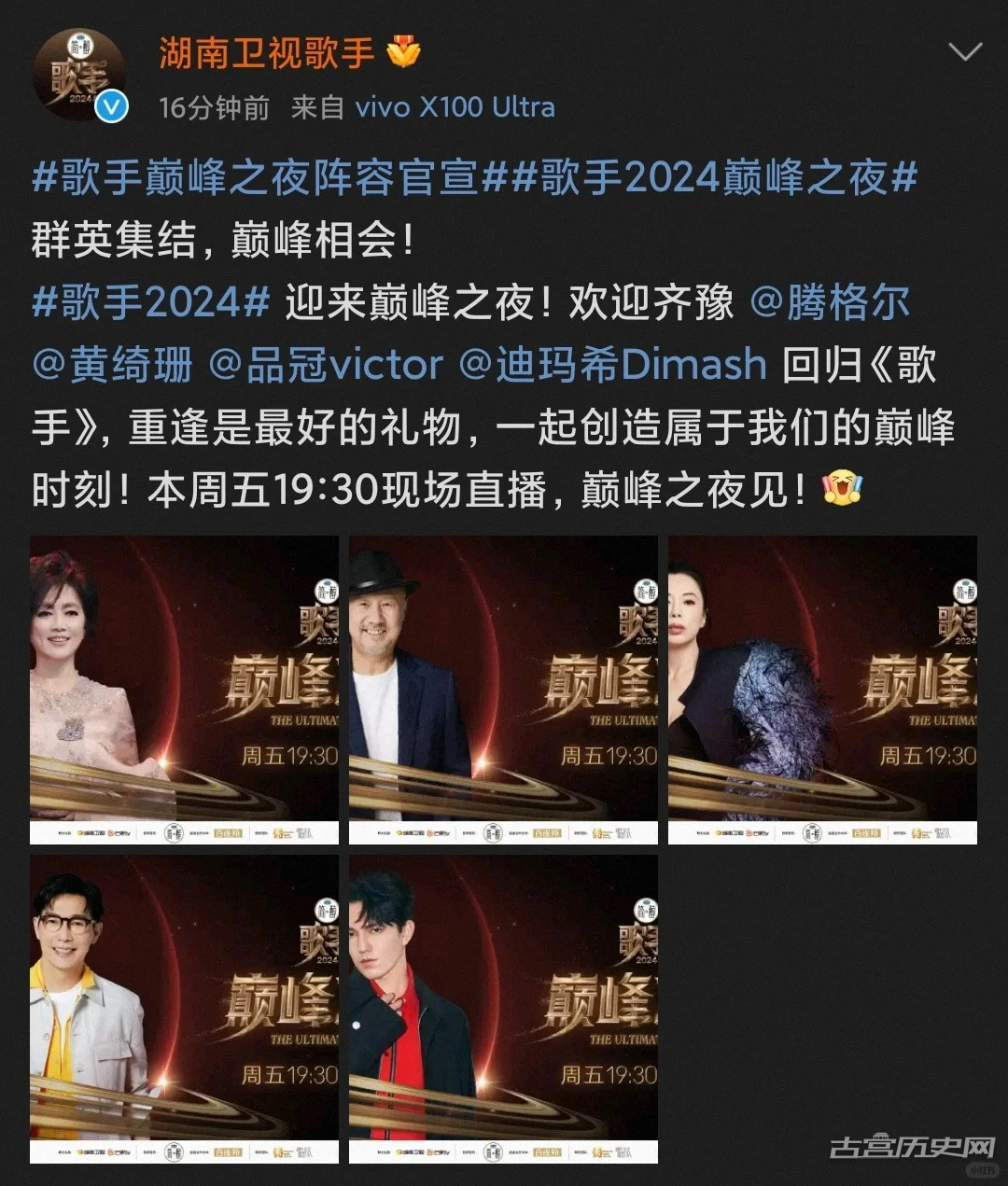Open the #歌手2024# hashtag
1008x1186 pixels.
point(150,302)
